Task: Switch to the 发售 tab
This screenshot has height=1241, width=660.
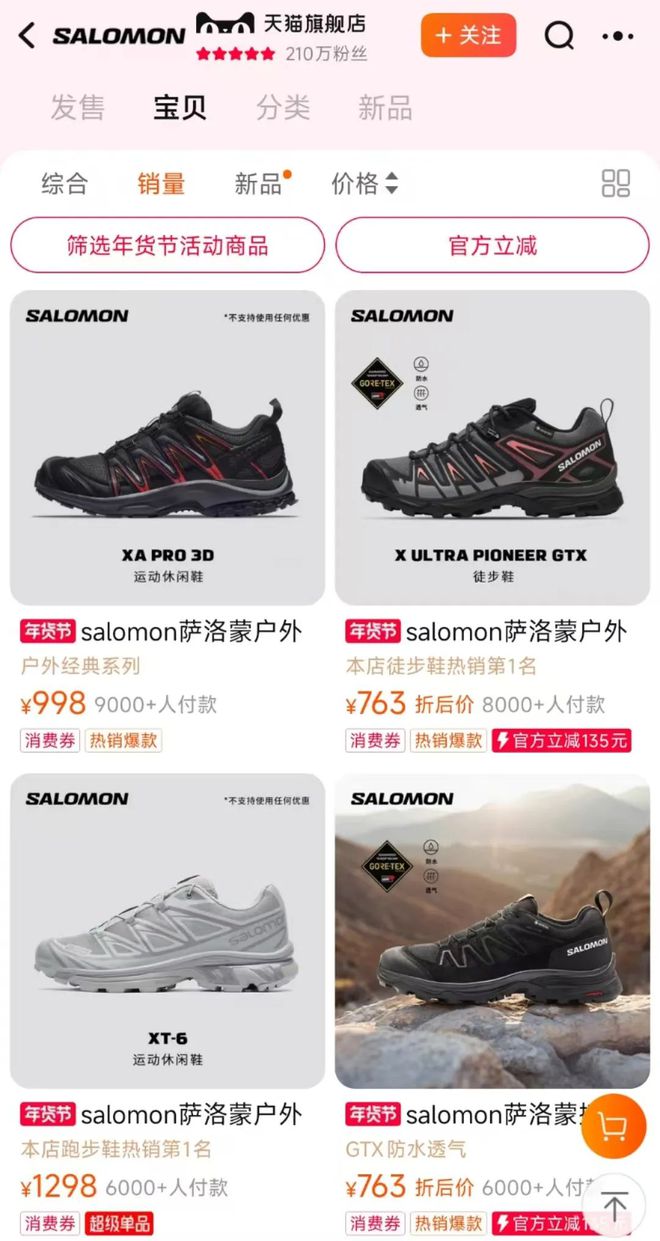Action: [x=77, y=108]
